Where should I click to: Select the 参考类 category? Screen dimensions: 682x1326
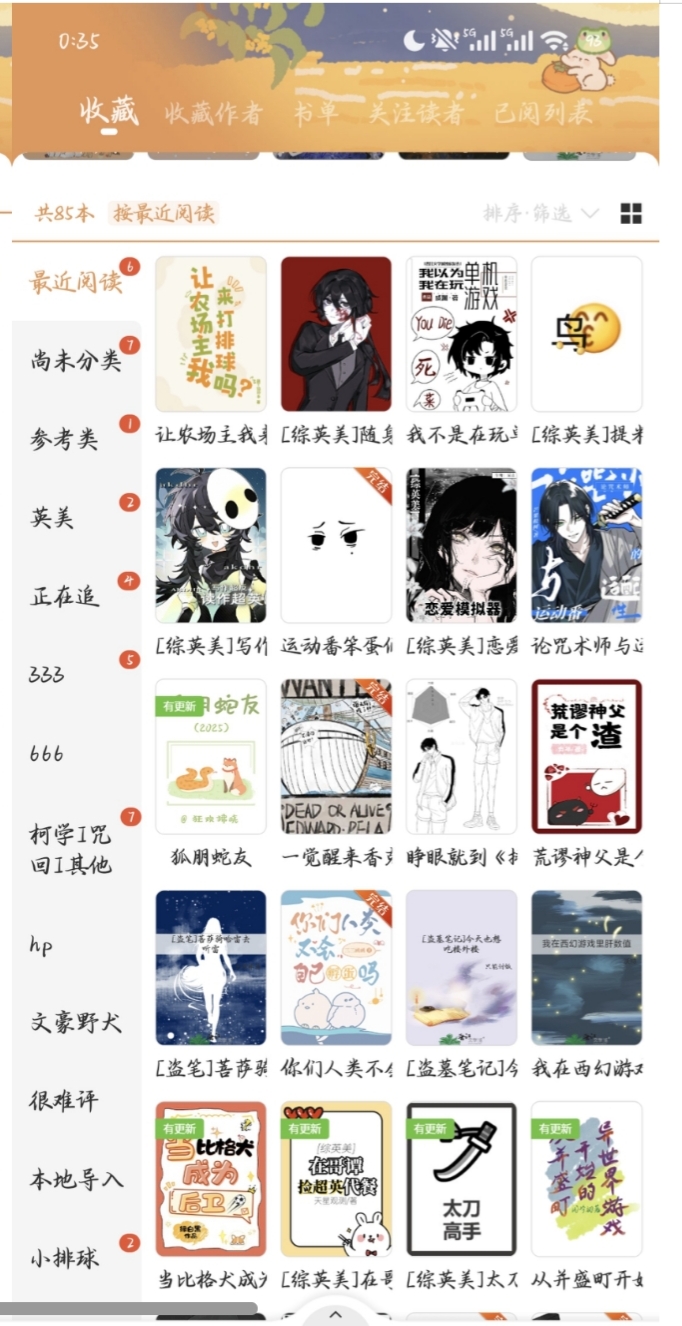[x=64, y=439]
